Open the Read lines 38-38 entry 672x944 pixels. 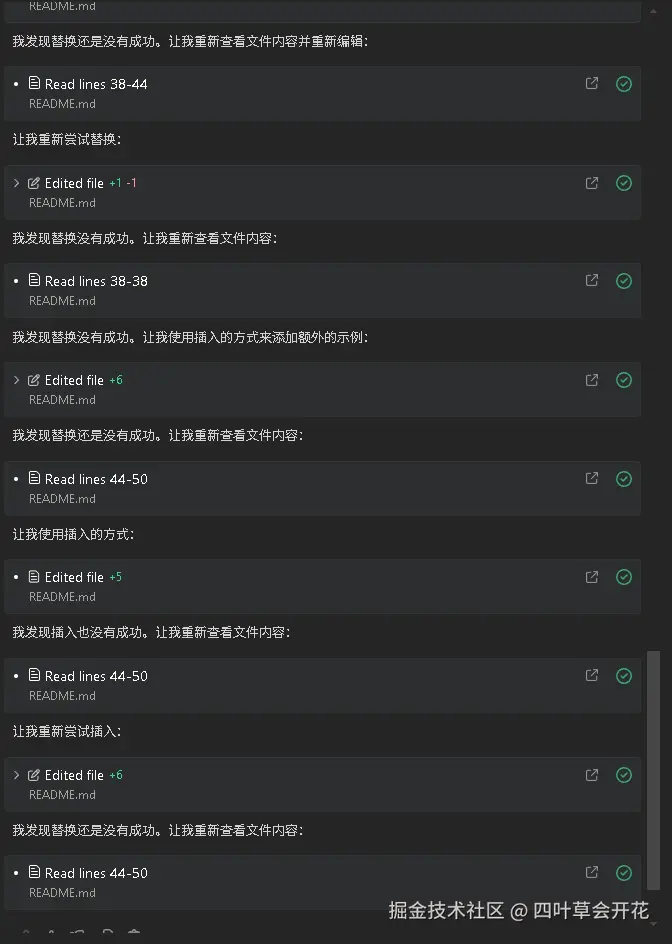coord(96,281)
